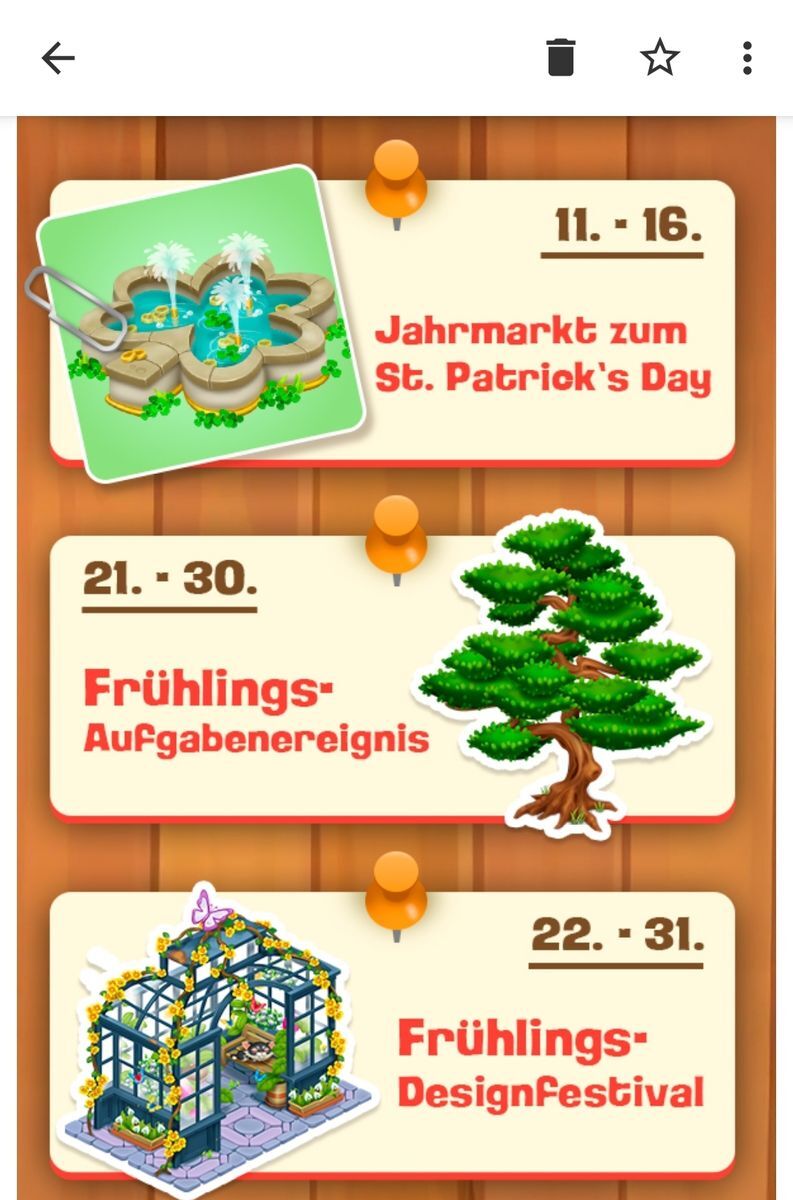Open the three-dot overflow menu
Image resolution: width=793 pixels, height=1200 pixels.
[x=747, y=58]
